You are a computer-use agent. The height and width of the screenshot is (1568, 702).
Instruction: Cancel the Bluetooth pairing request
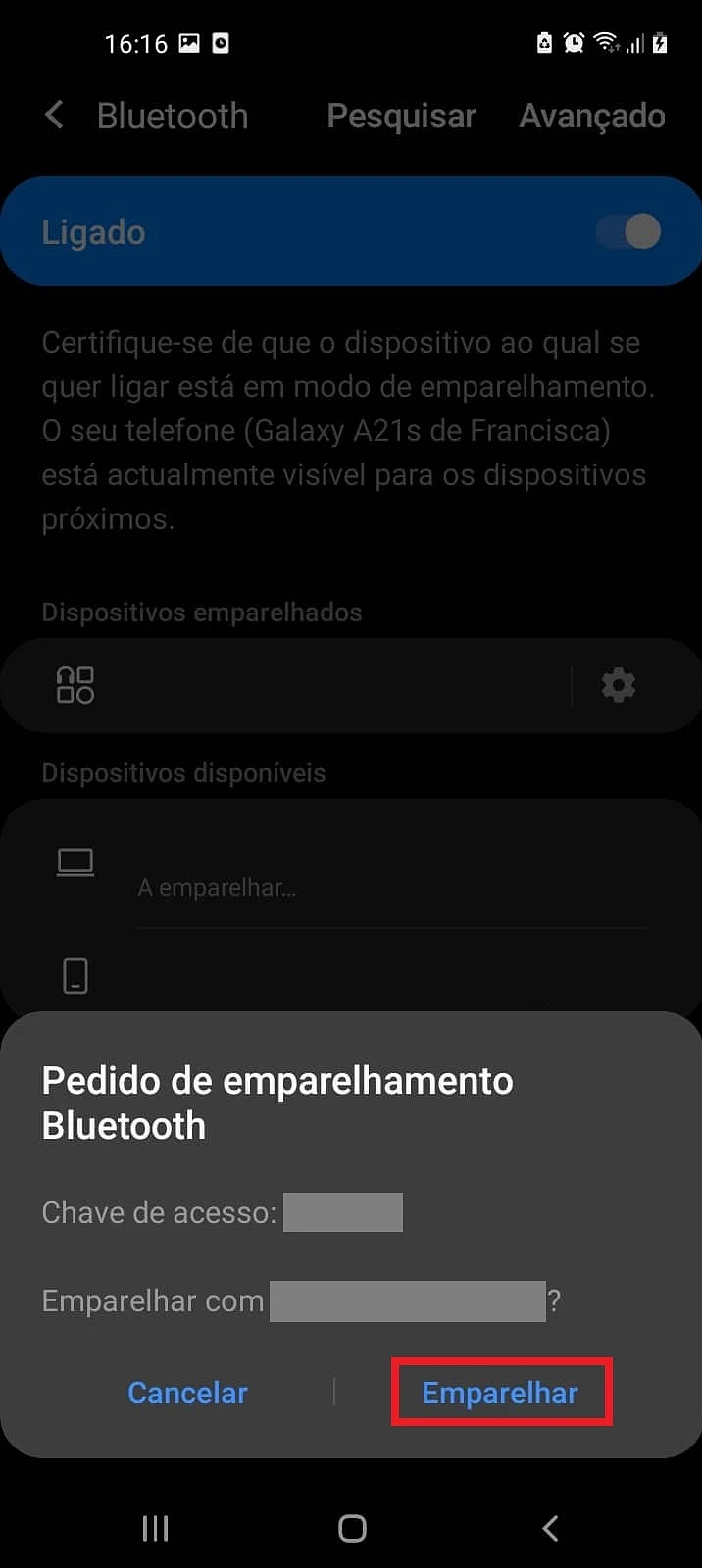[187, 1393]
